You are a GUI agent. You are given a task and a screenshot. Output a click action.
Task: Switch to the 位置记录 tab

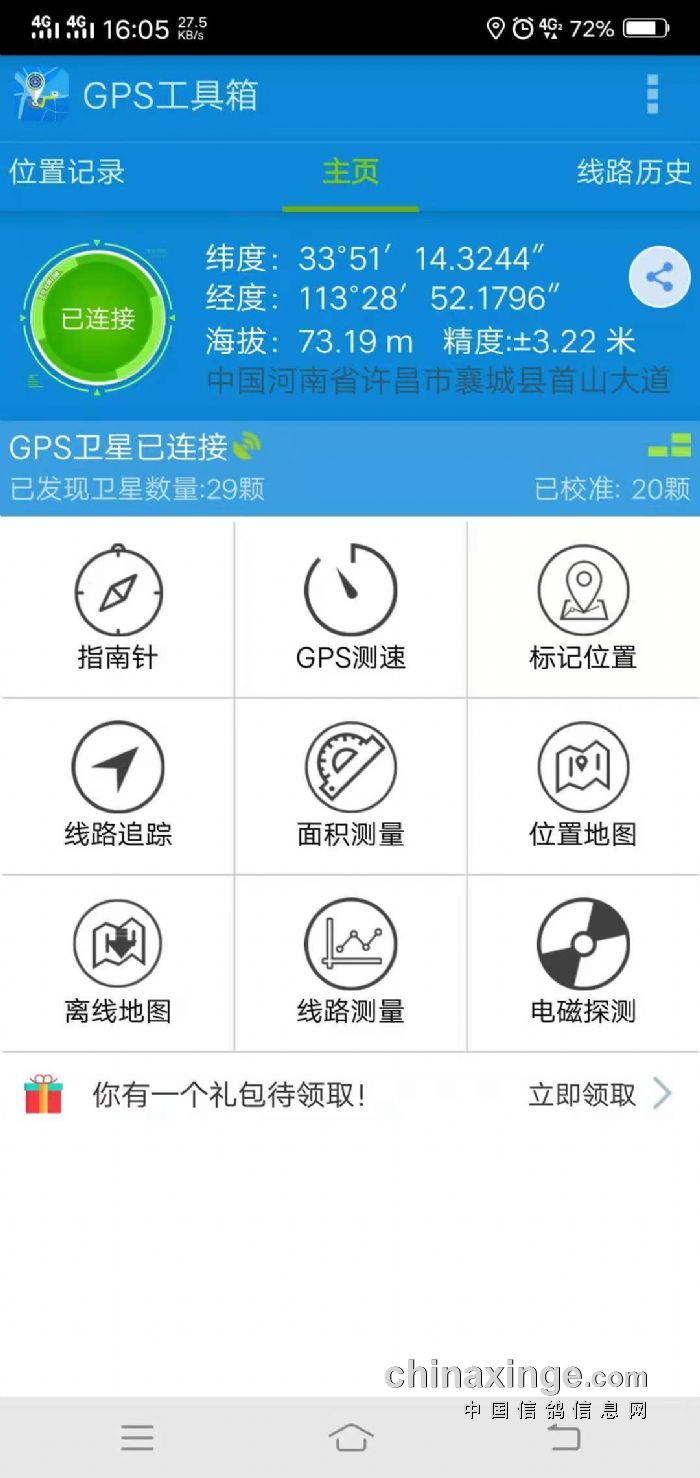pyautogui.click(x=67, y=172)
